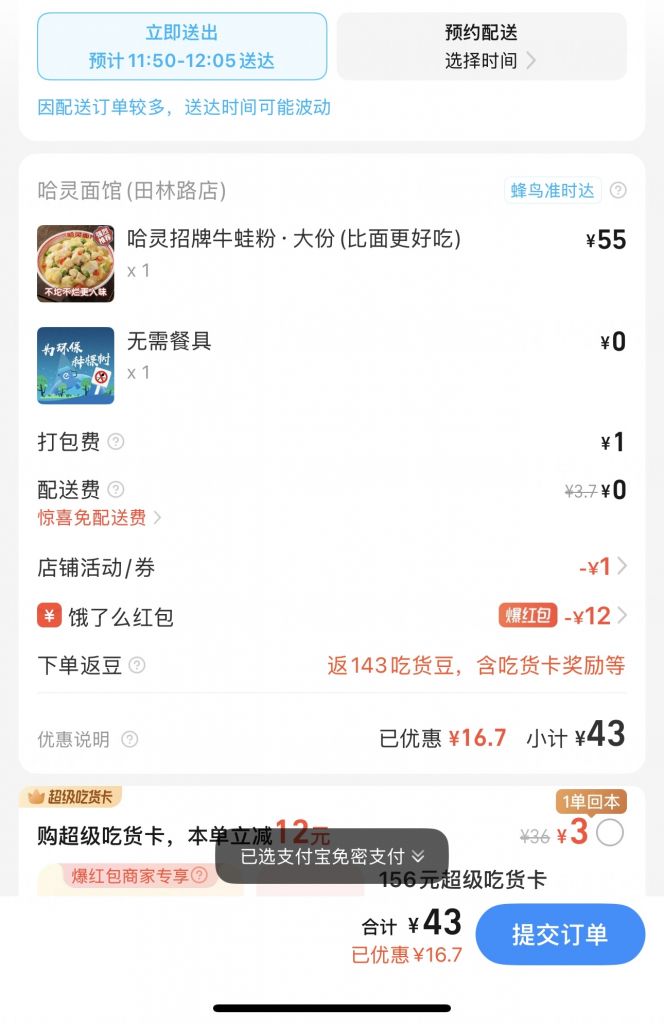Tap the 蜂鸟准时达 info icon

(x=618, y=190)
